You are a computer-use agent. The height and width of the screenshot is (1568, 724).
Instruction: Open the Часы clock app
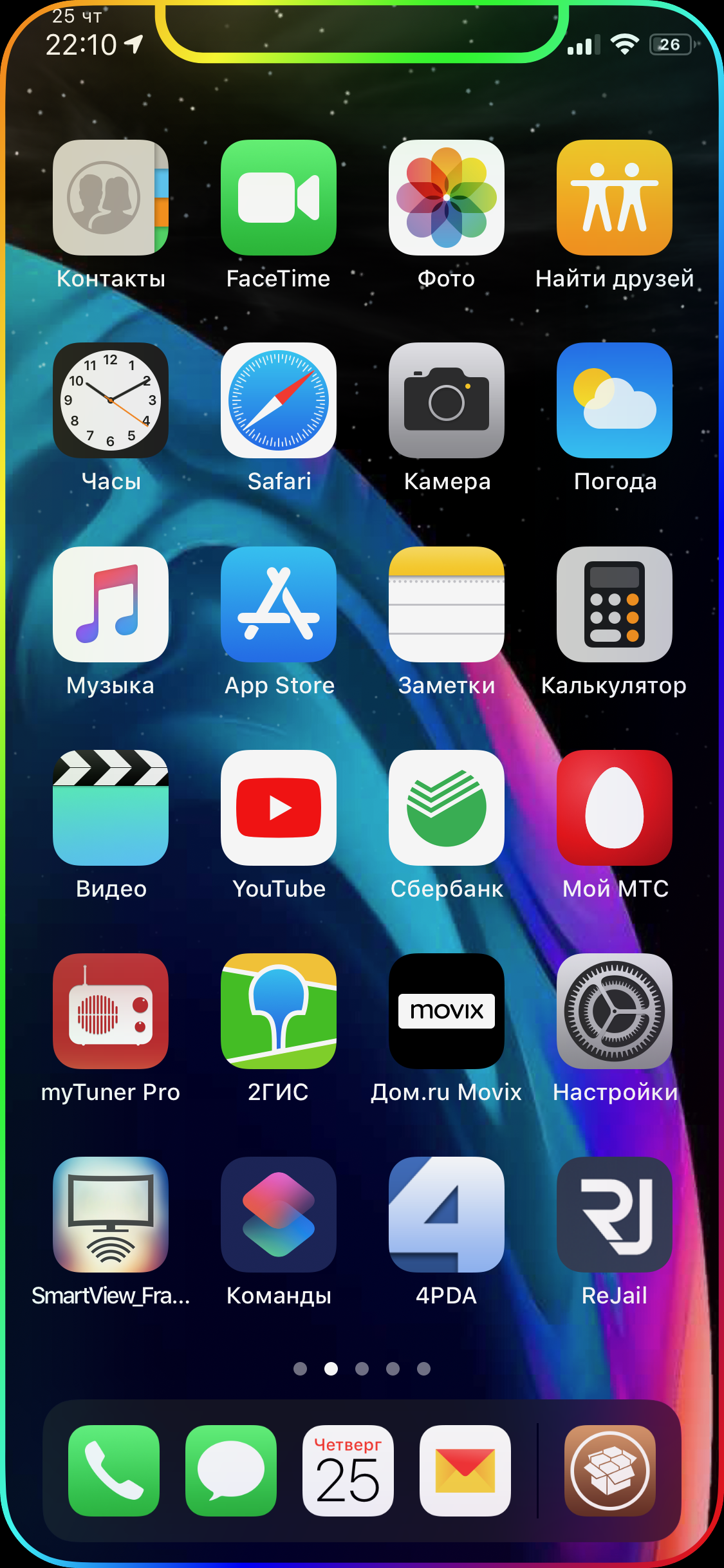111,400
